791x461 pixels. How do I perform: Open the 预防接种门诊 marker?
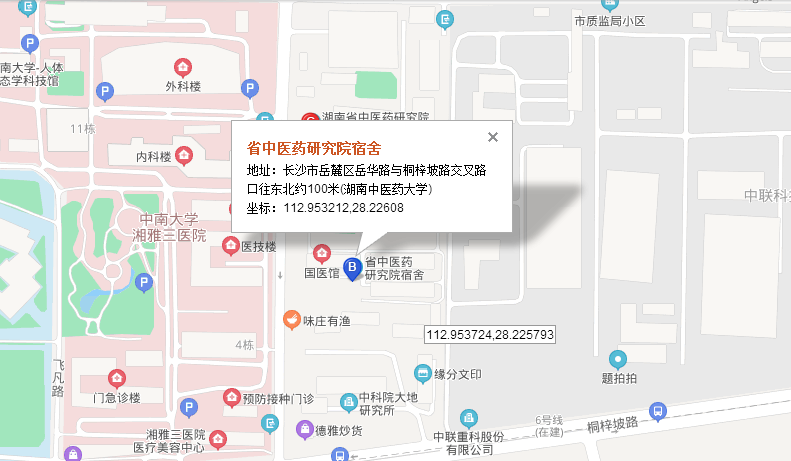[231, 398]
